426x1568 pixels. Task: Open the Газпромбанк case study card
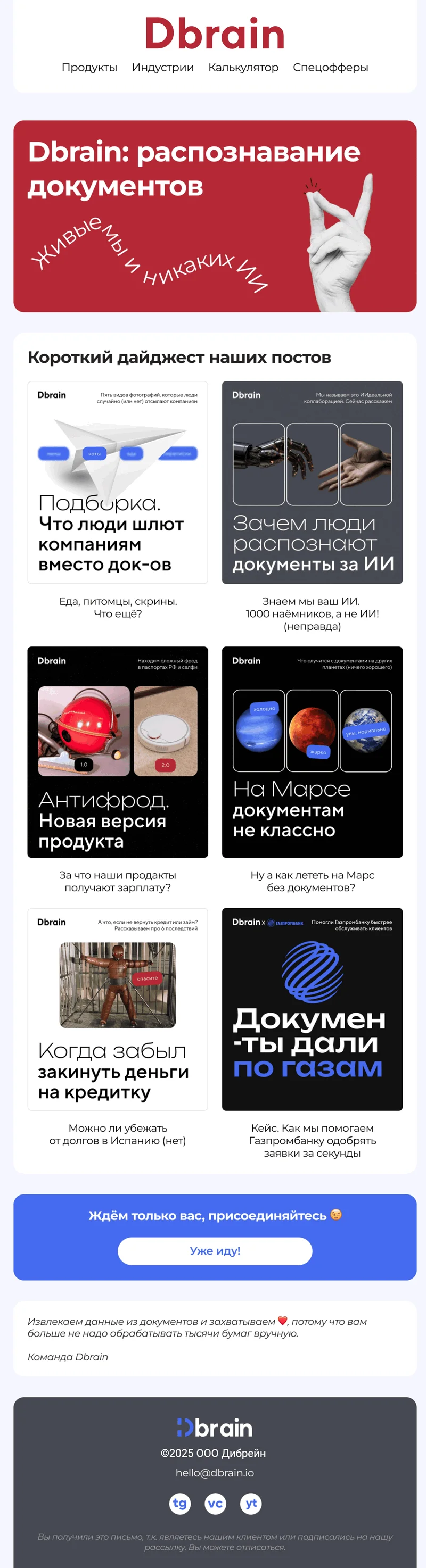(x=312, y=1009)
